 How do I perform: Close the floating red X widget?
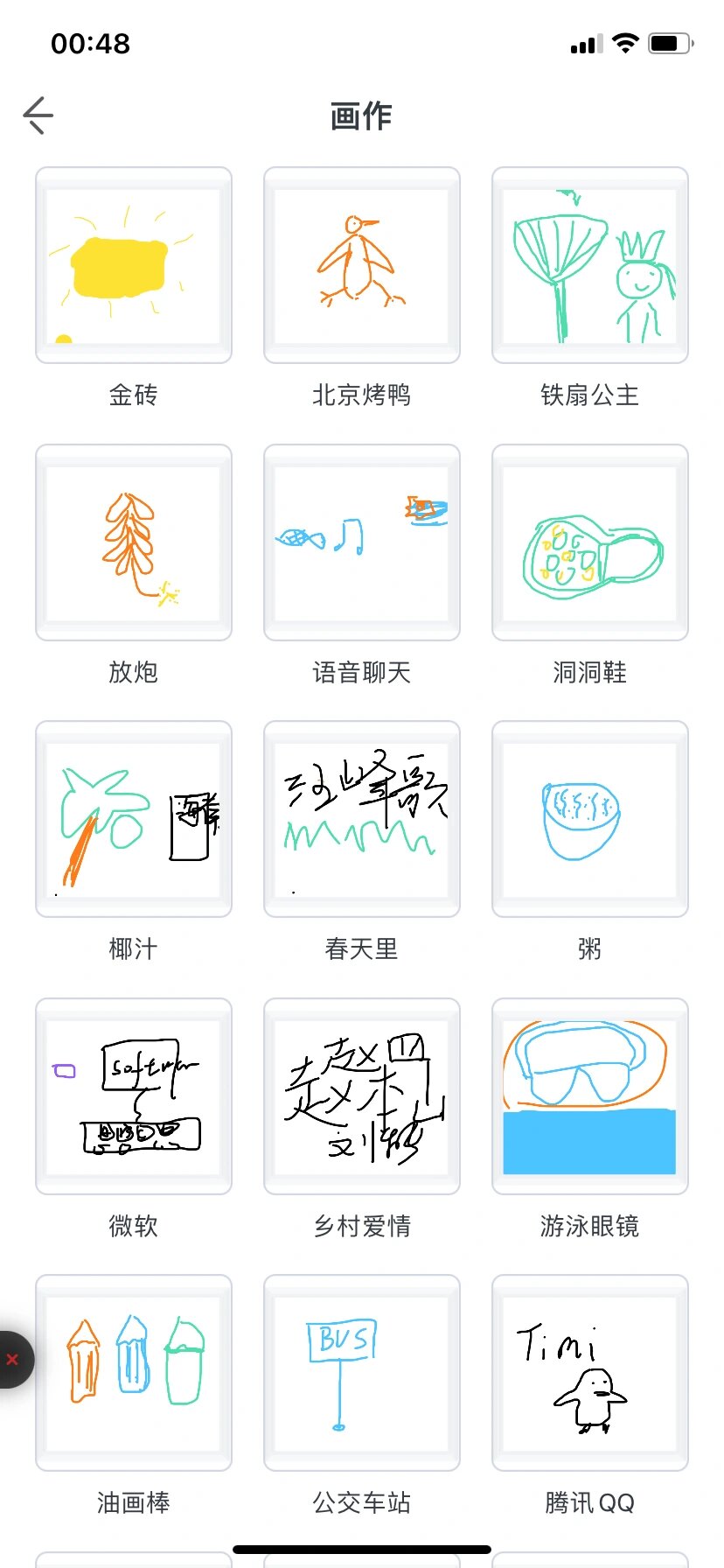tap(12, 1359)
